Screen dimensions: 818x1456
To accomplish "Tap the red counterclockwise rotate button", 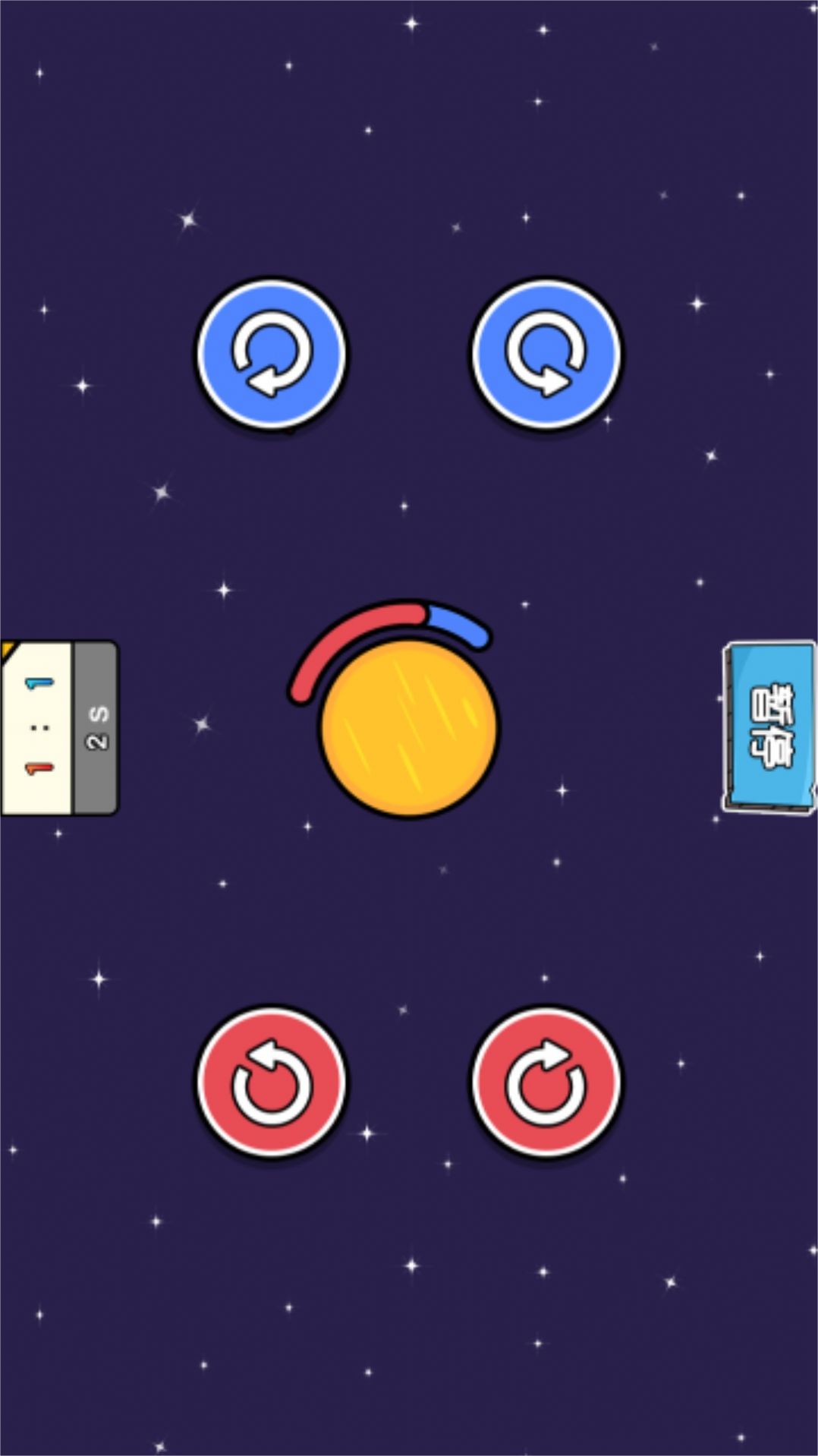I will point(271,1082).
